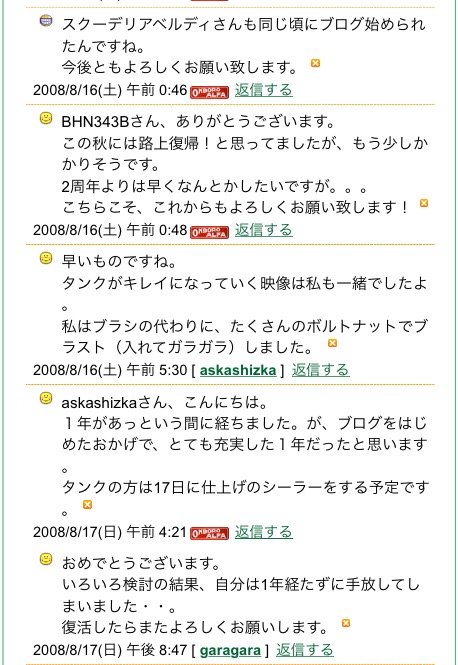
Task: Reply to garagara's 8:47 comment
Action: 305,650
